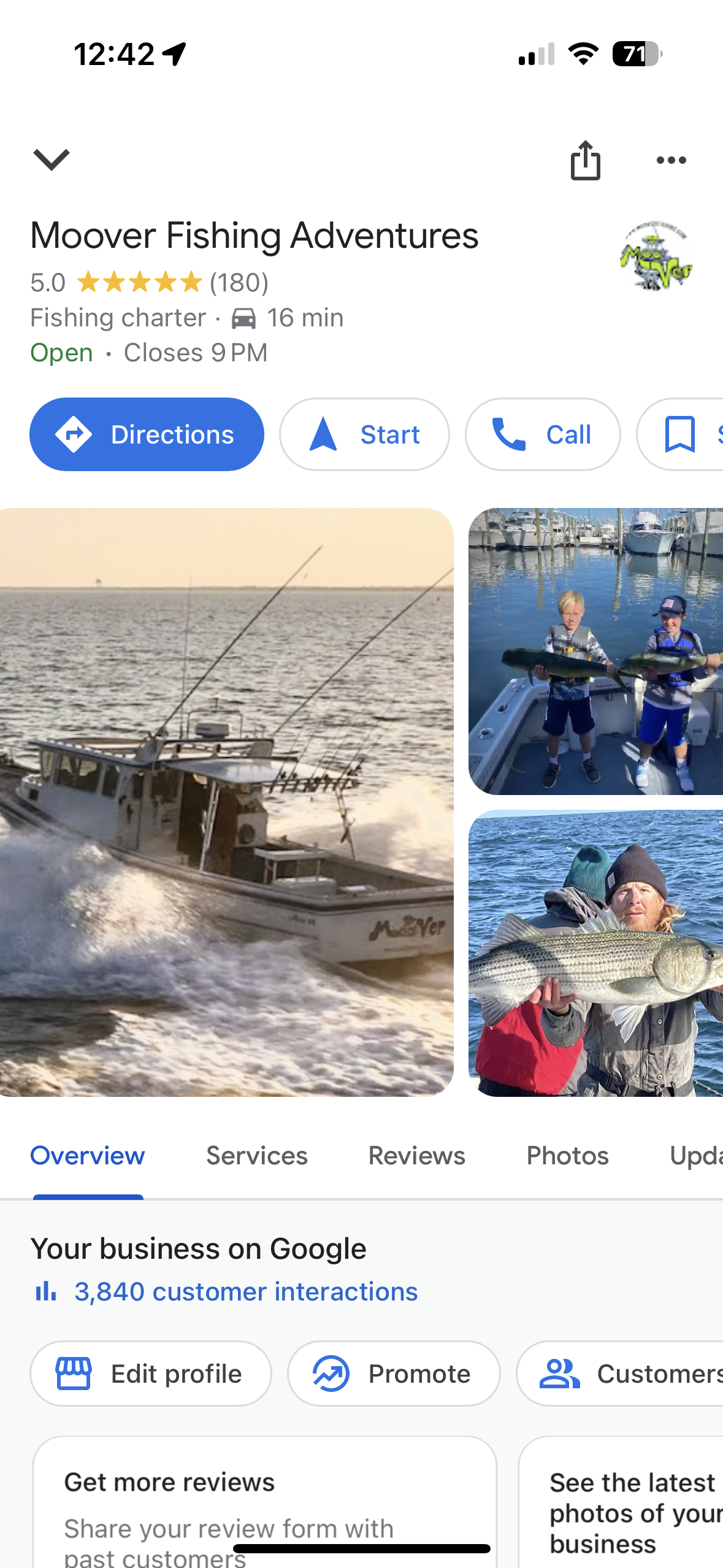Edit the business profile
723x1568 pixels.
[151, 1374]
